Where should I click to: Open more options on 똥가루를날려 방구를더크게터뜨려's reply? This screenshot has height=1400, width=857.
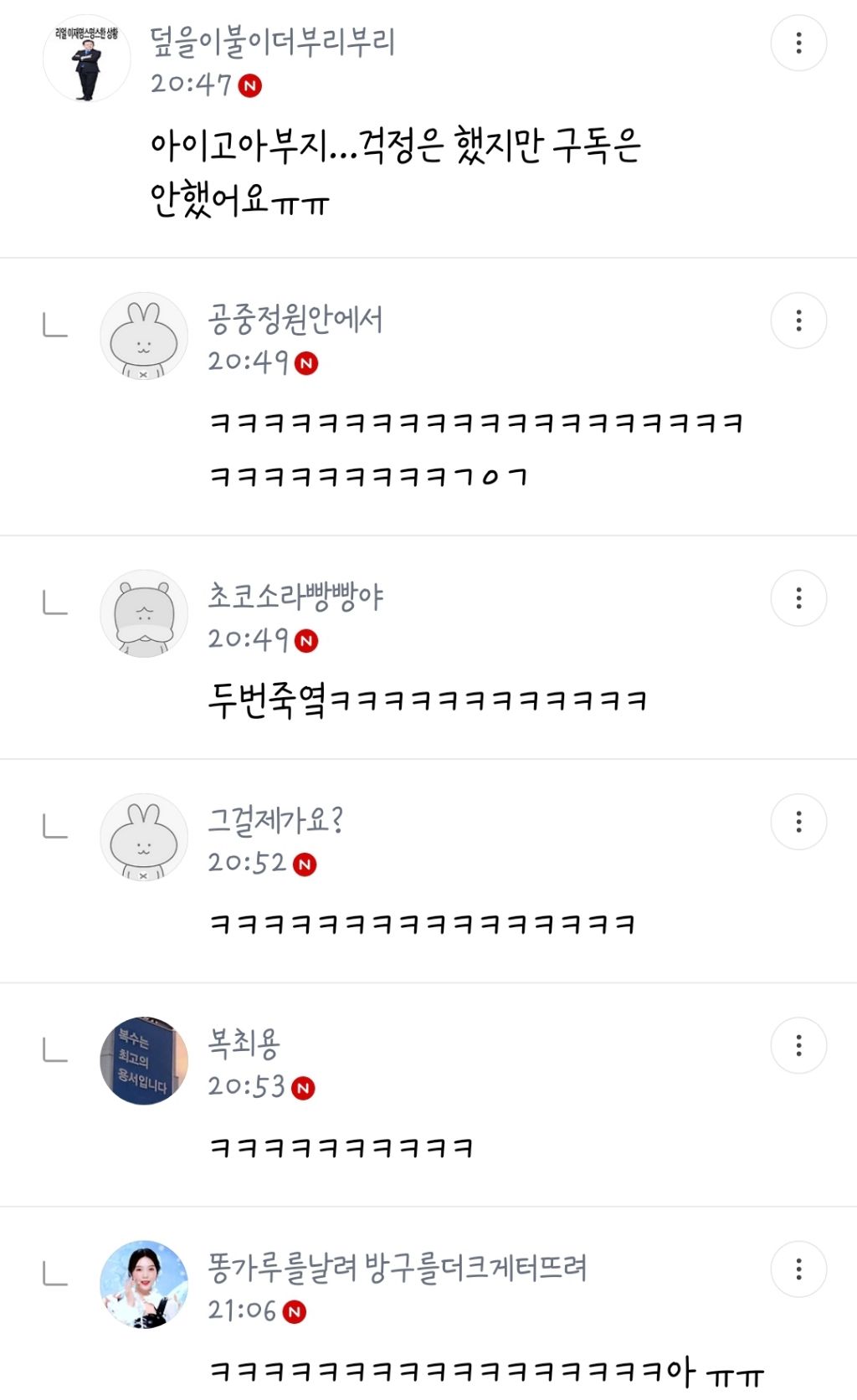pyautogui.click(x=798, y=1269)
